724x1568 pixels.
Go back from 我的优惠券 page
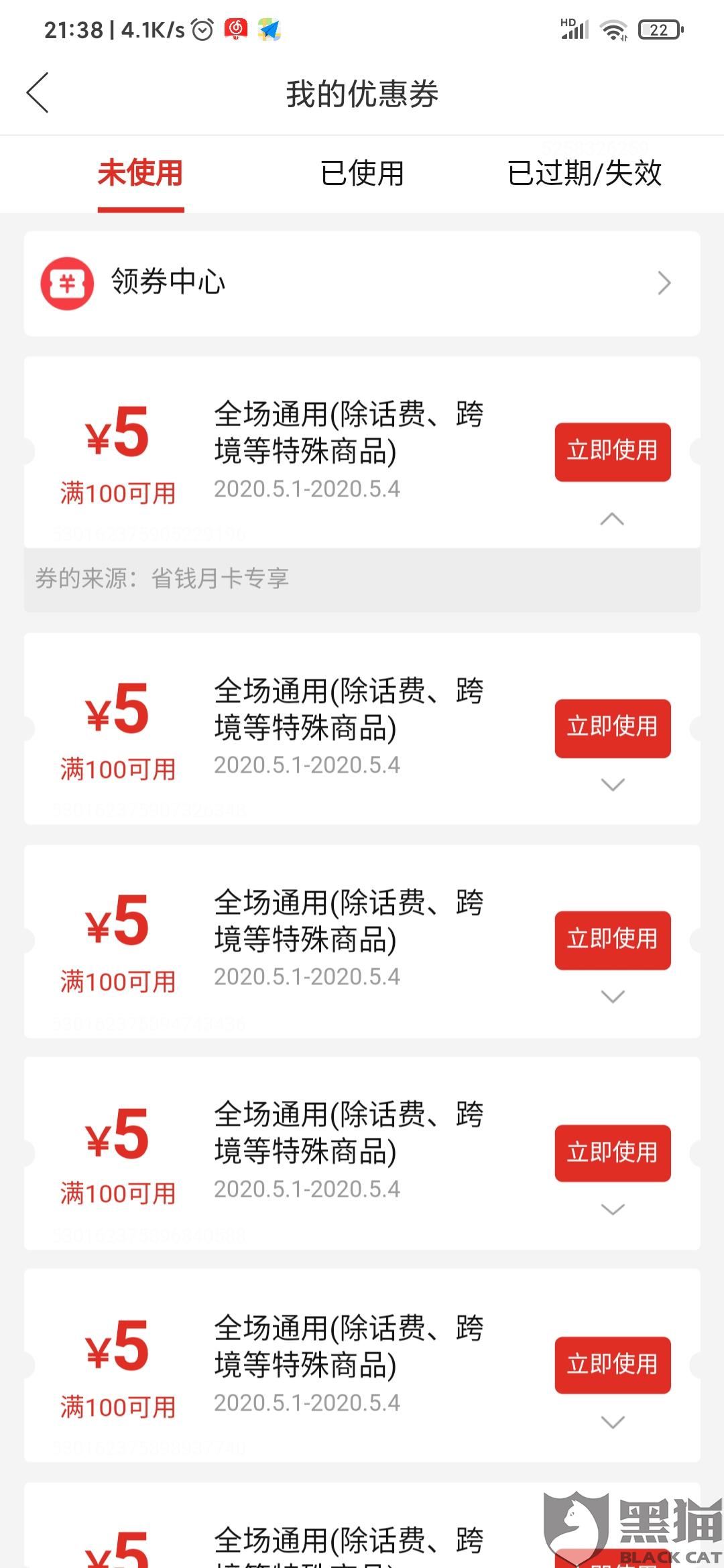click(38, 93)
